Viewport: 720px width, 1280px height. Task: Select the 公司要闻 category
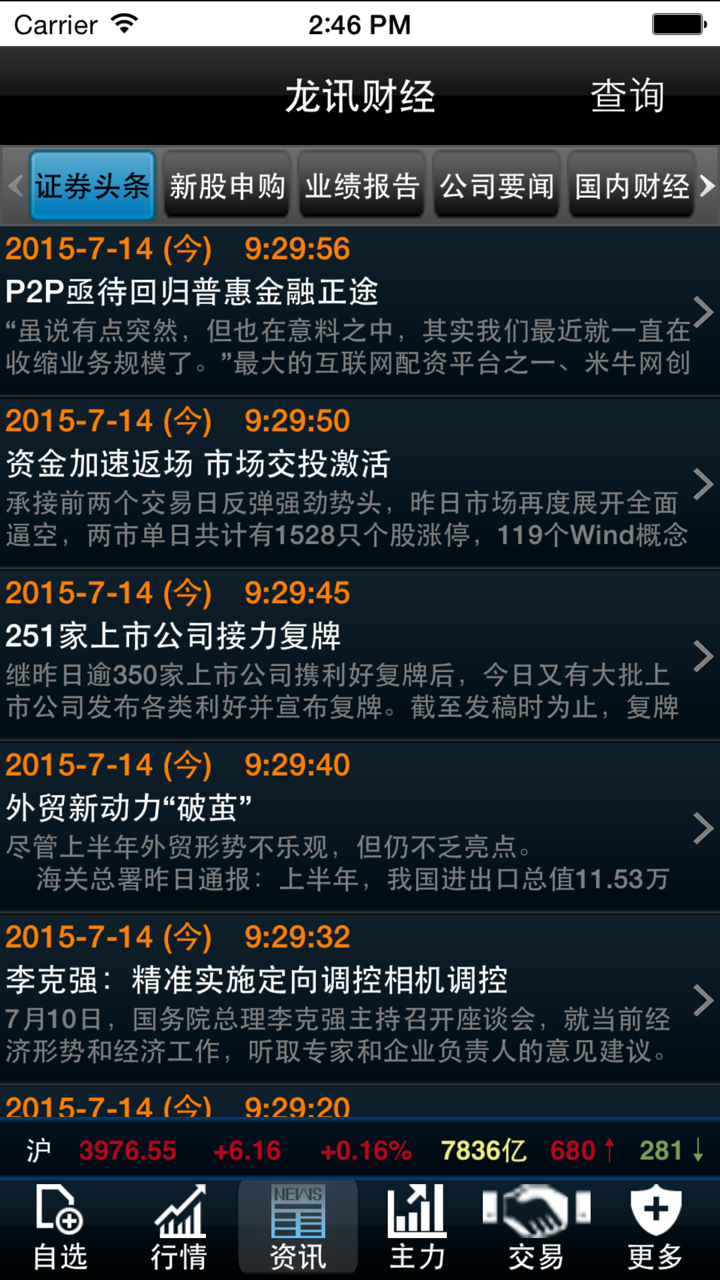click(x=496, y=185)
